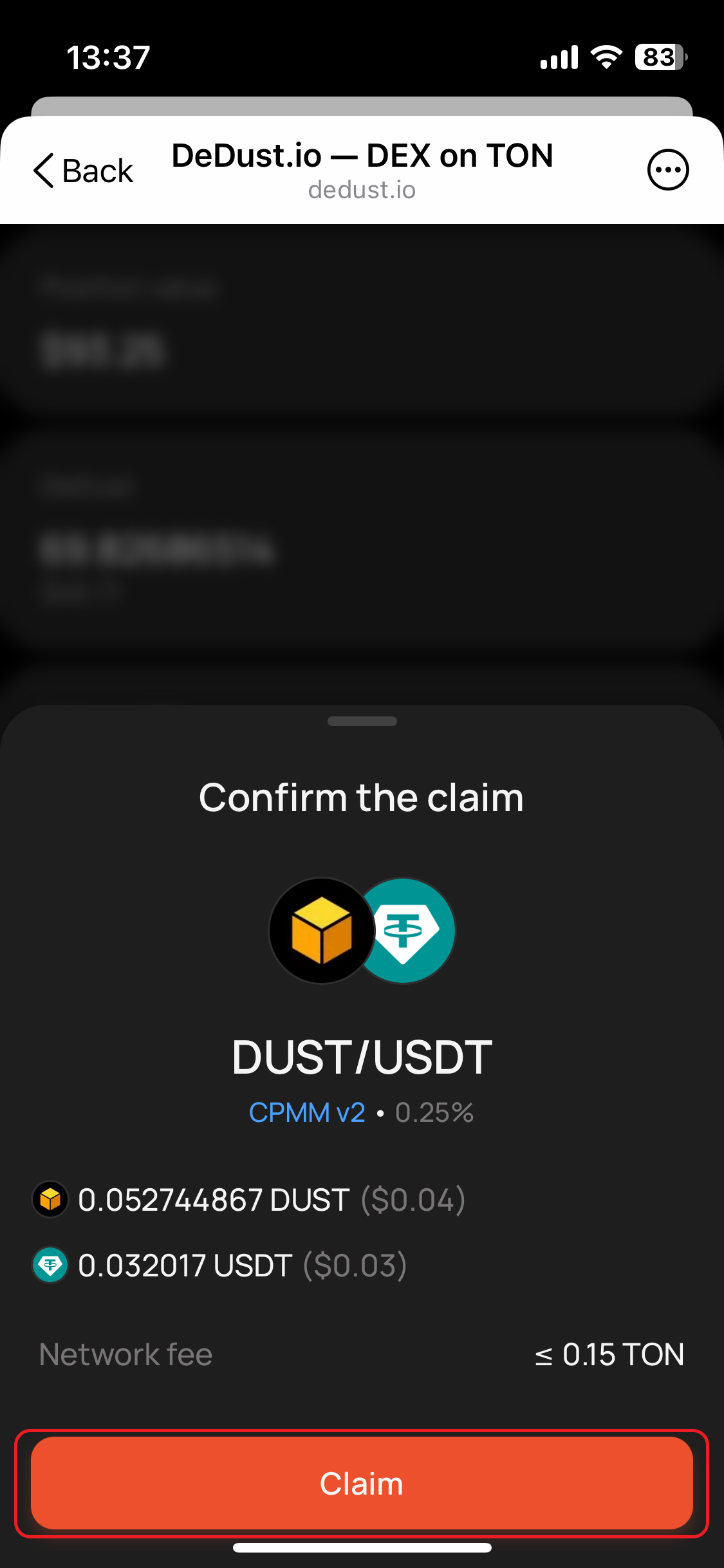Open the CPMM v2 link

307,1112
